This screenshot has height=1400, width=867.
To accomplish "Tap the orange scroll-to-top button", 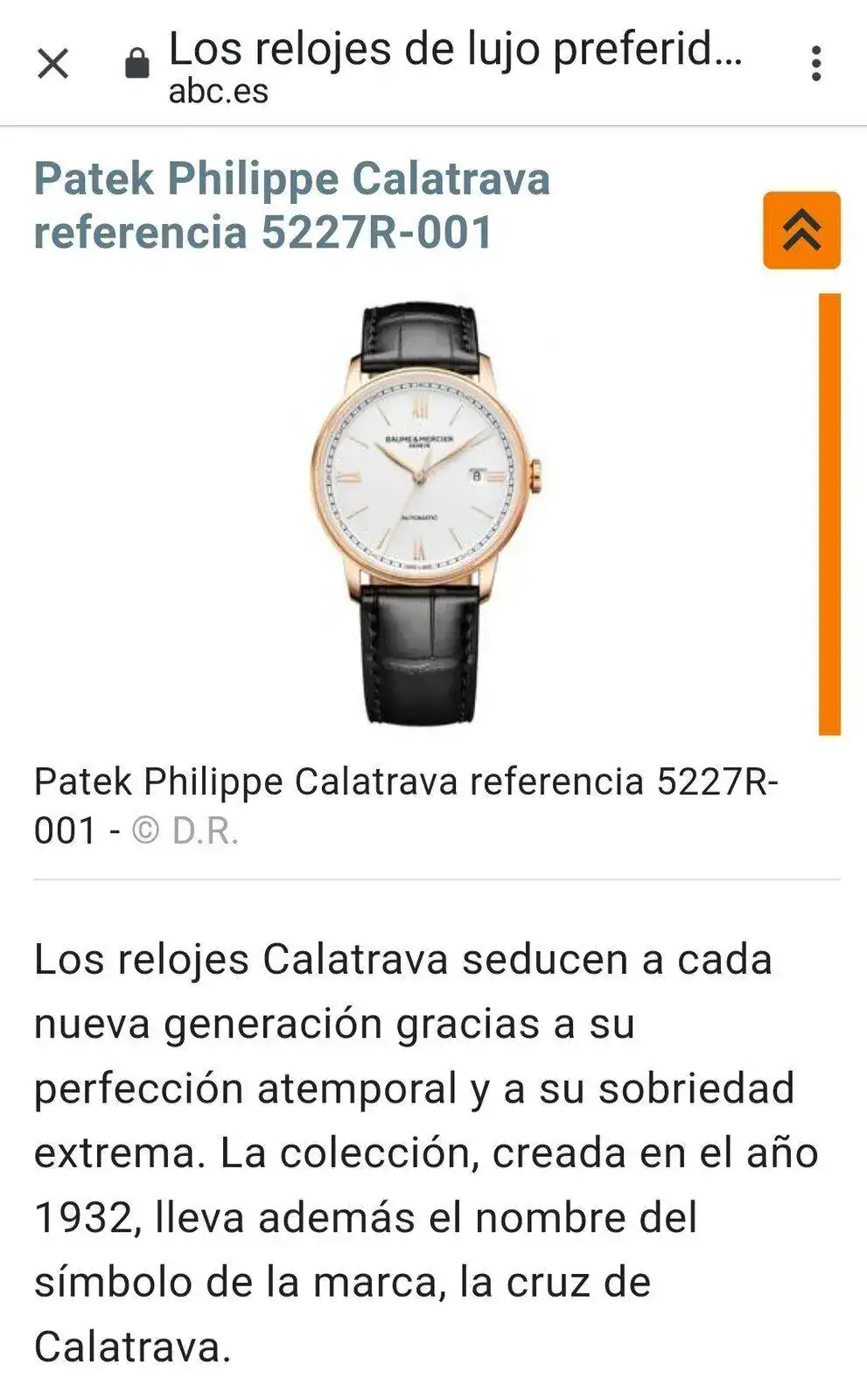I will pos(801,230).
